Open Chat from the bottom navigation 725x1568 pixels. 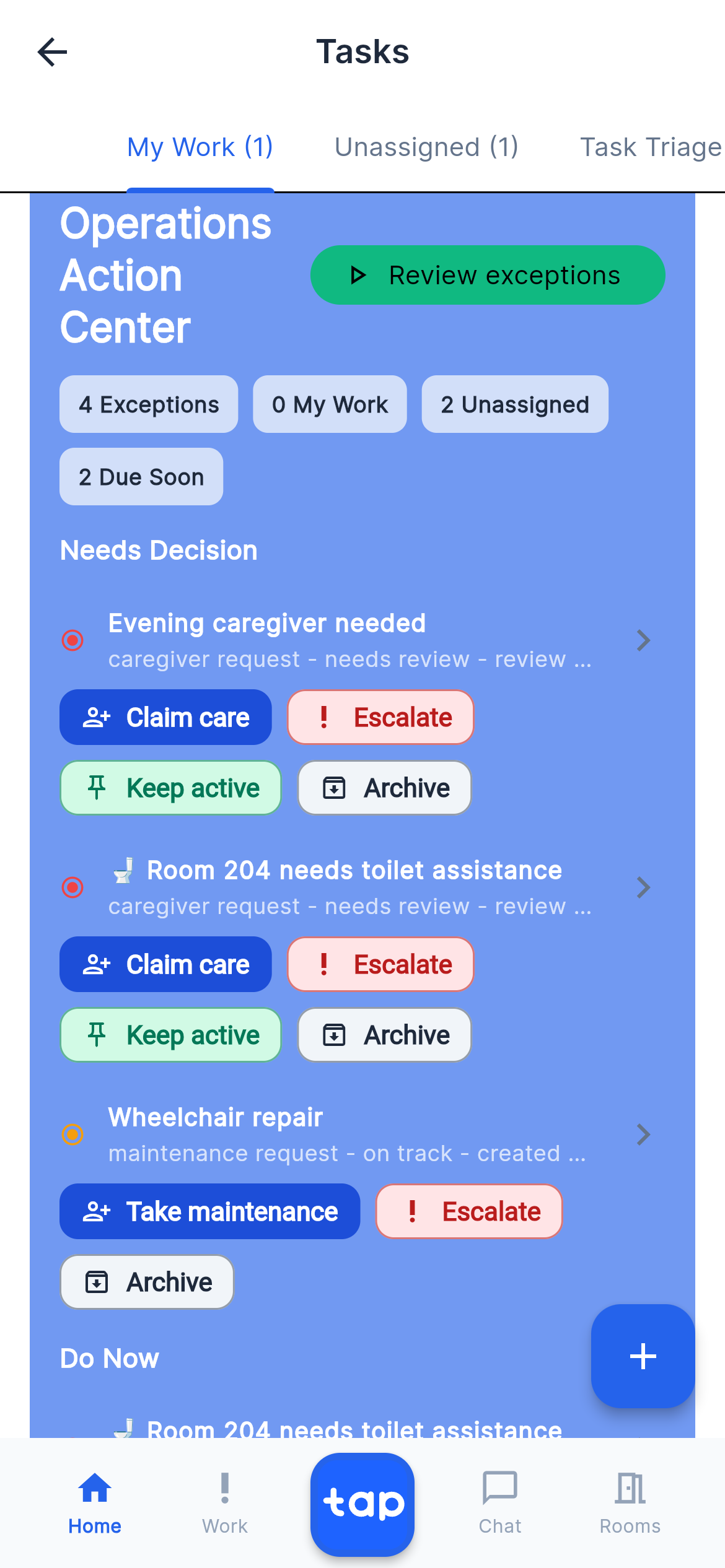pyautogui.click(x=499, y=1508)
